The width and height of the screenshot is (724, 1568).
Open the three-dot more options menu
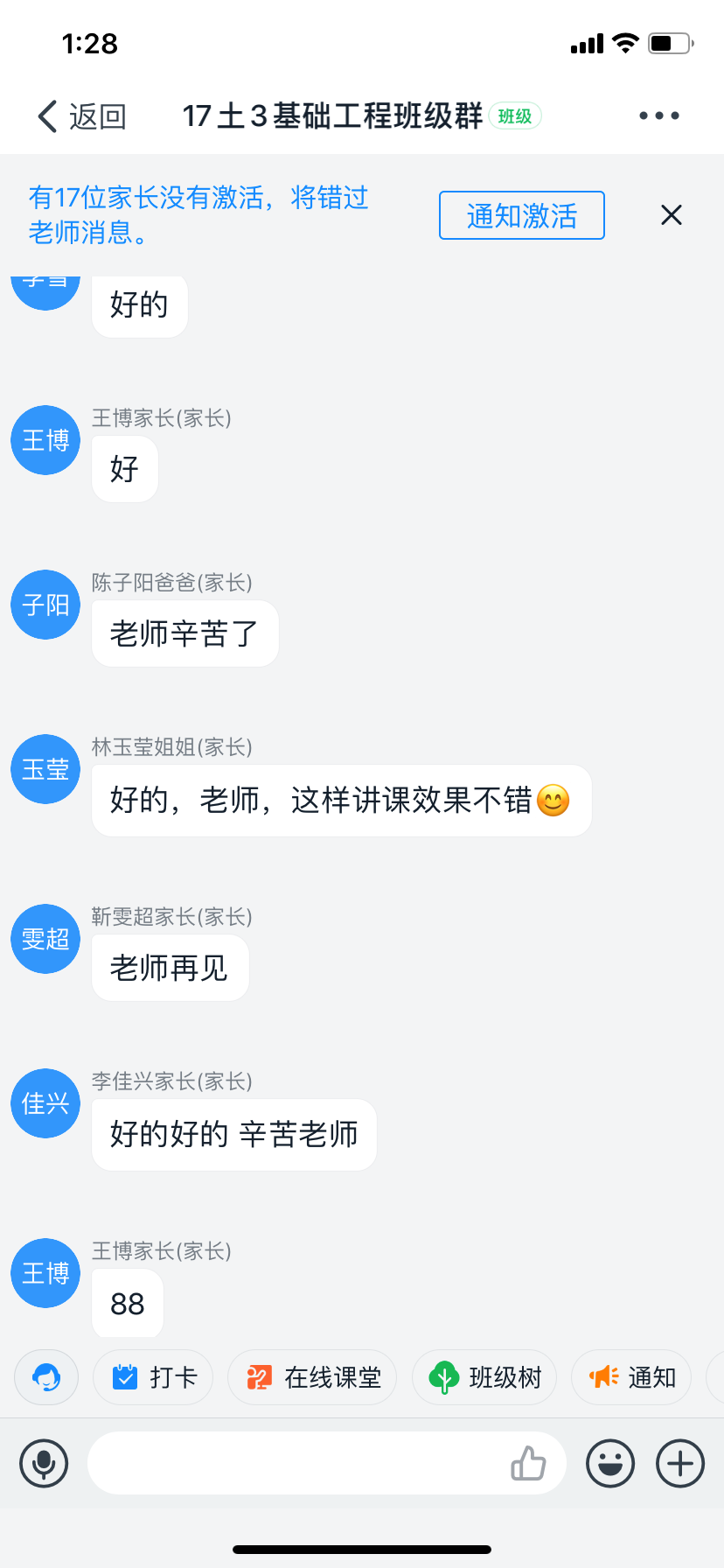click(x=658, y=115)
